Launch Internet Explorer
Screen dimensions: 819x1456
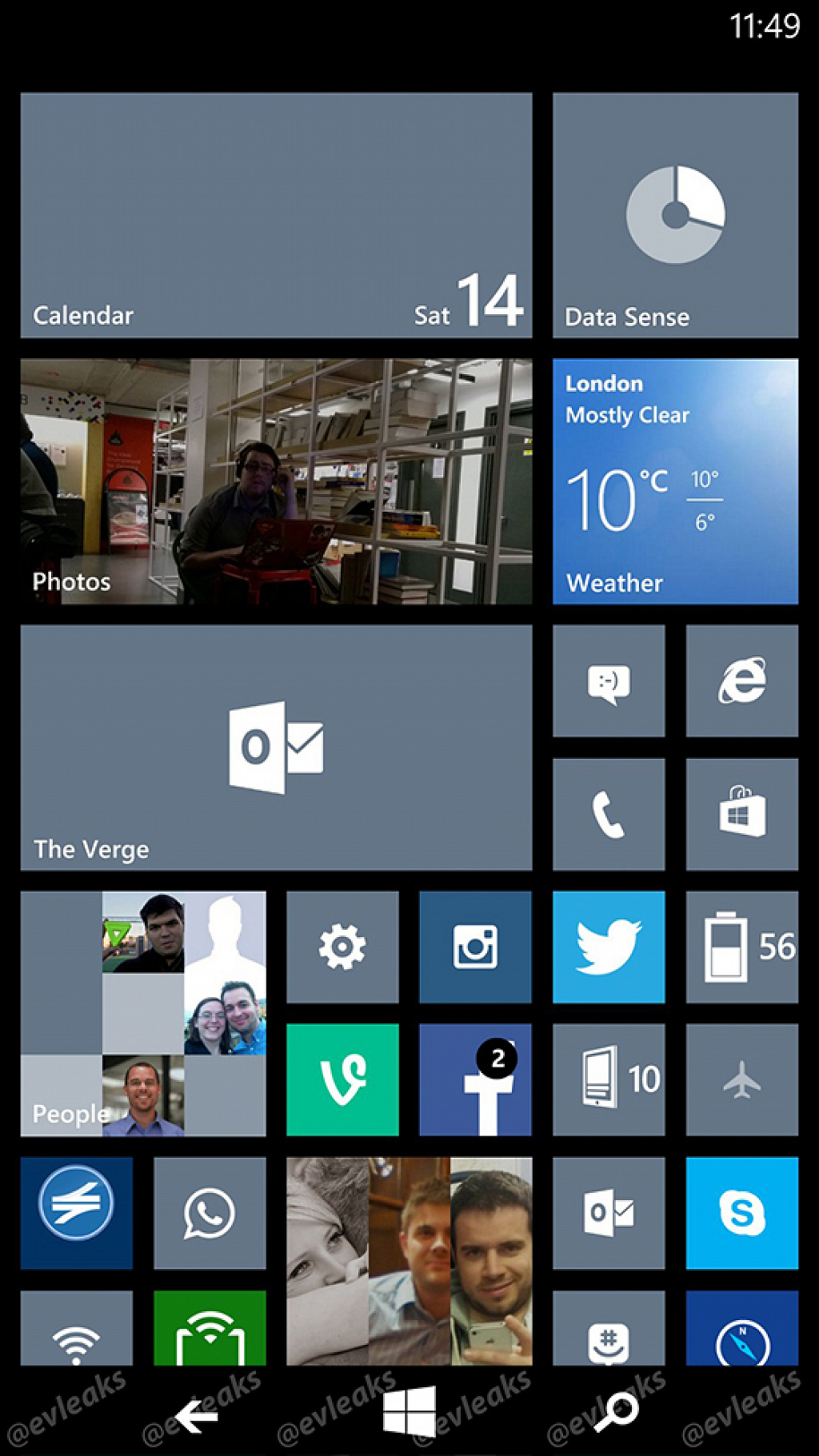741,681
